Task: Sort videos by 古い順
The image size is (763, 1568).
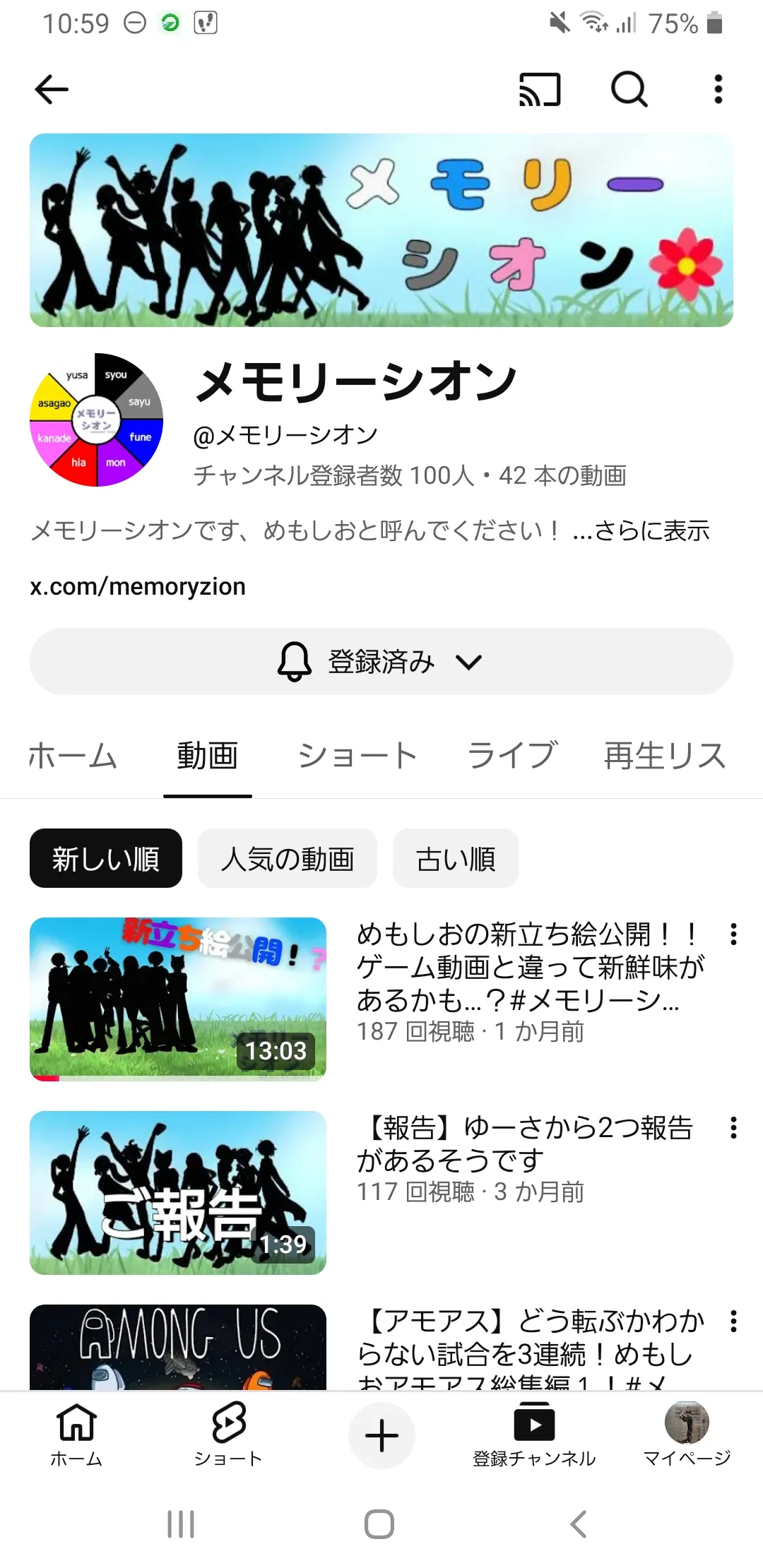Action: coord(456,859)
